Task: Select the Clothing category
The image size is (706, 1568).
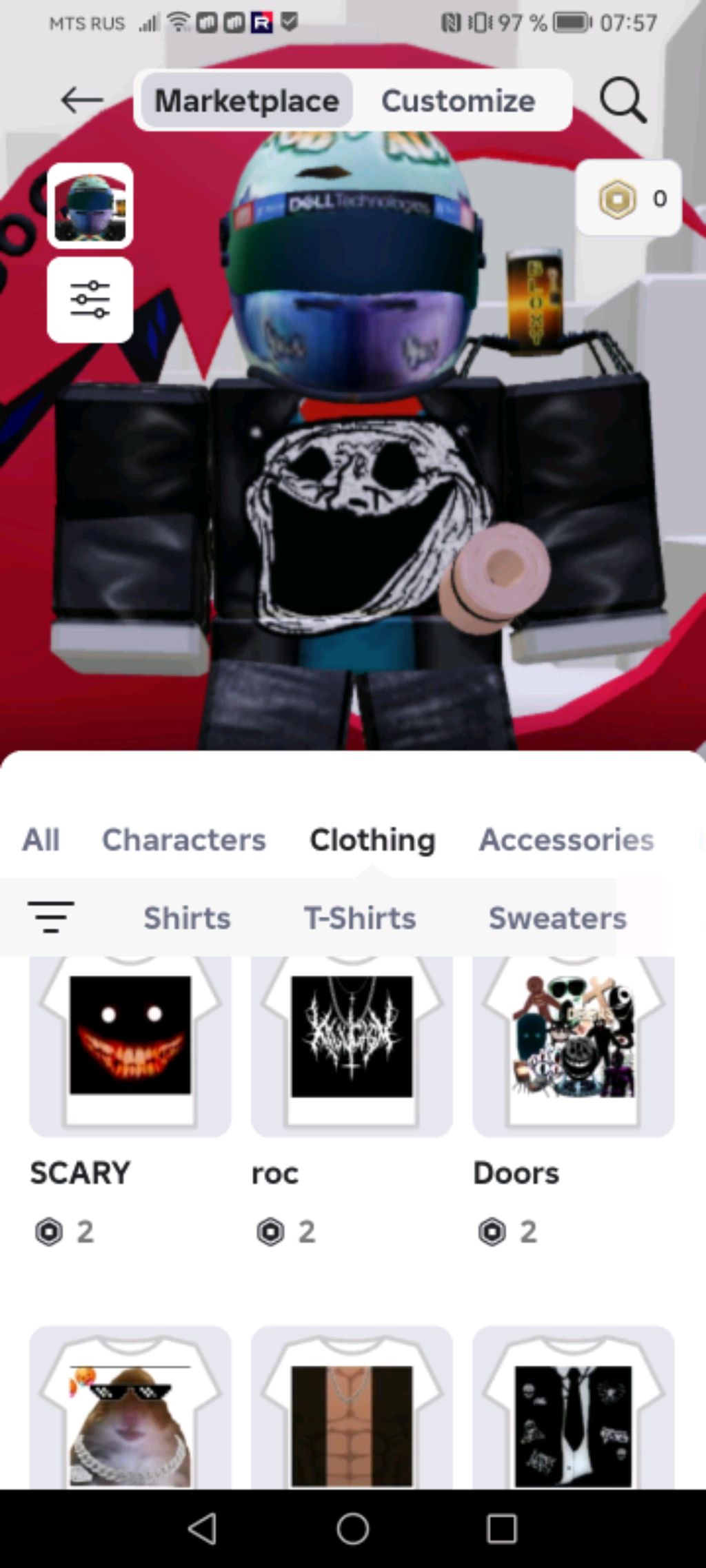Action: click(x=372, y=839)
